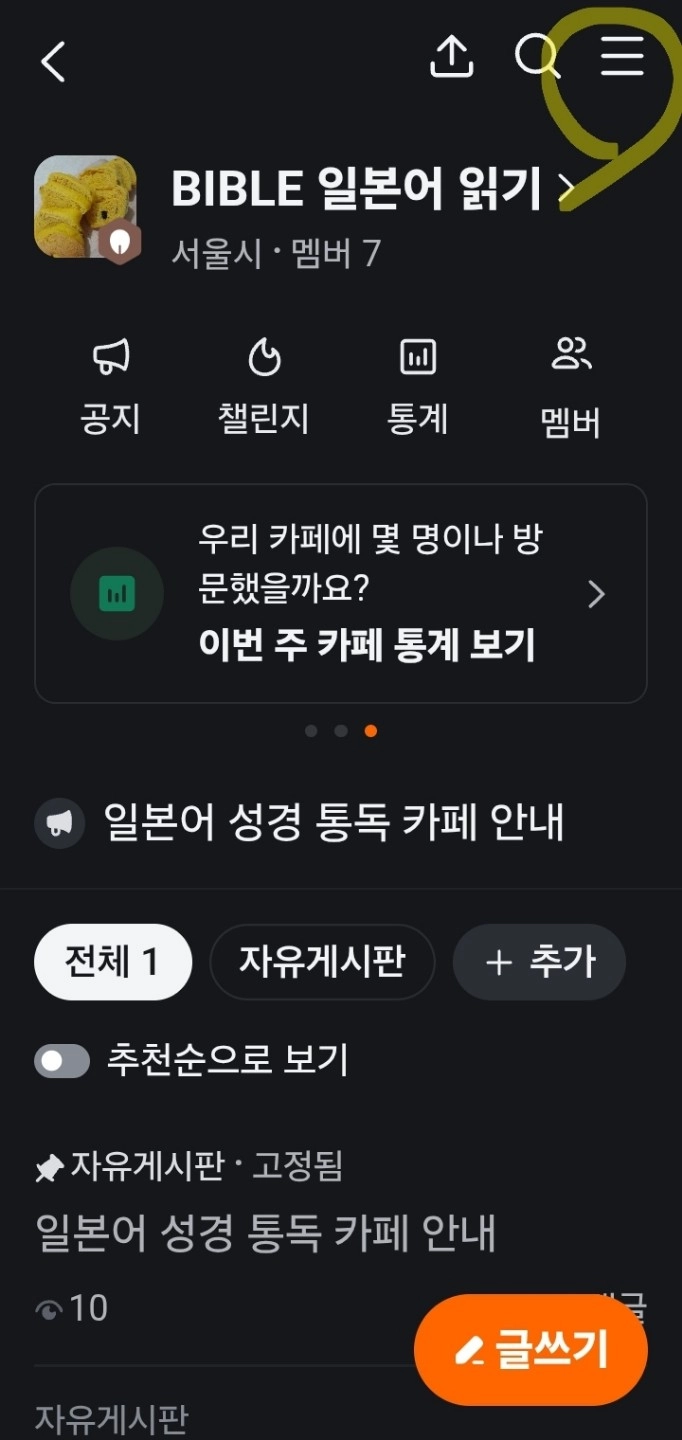Open 이번 주 카페 통계 보기 banner

coord(341,594)
